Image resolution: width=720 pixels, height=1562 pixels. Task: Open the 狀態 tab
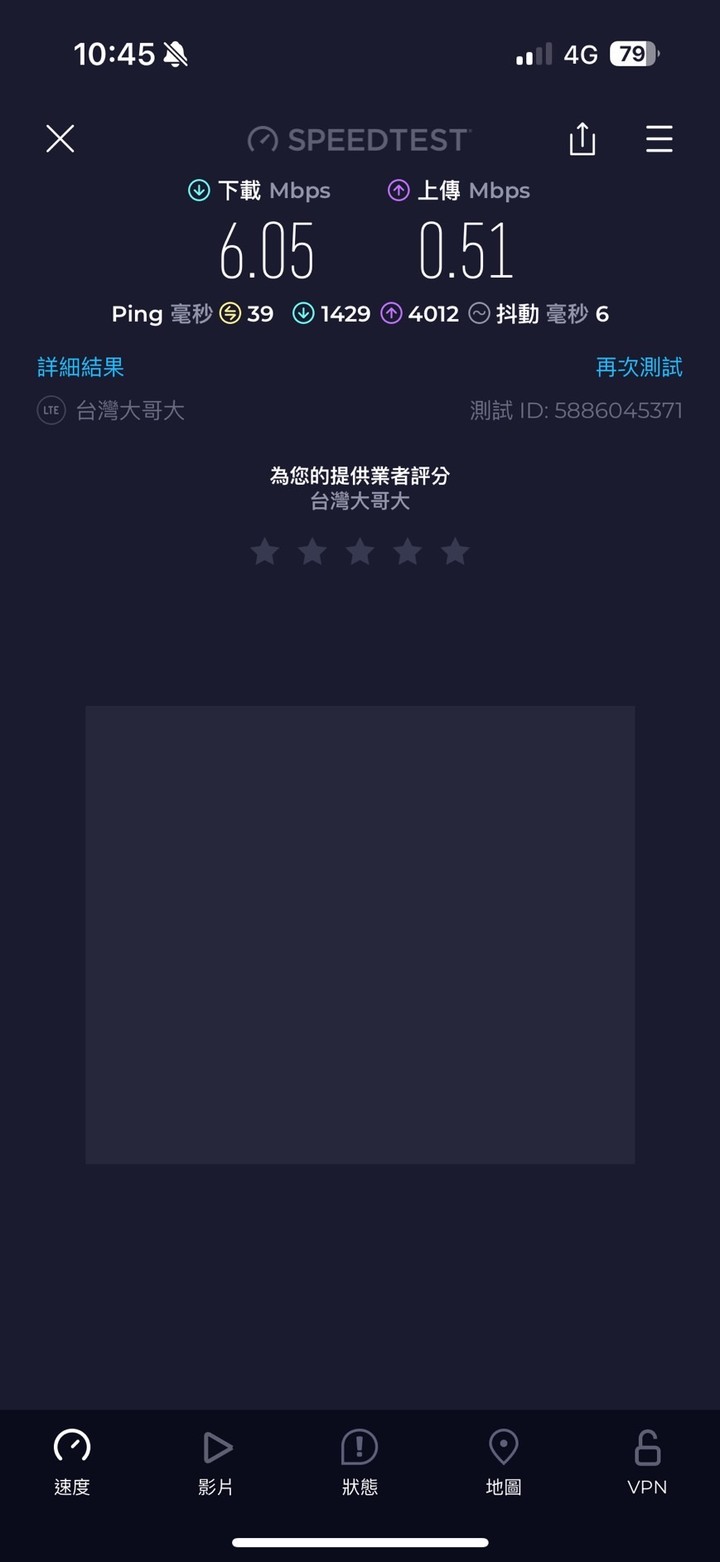360,1461
